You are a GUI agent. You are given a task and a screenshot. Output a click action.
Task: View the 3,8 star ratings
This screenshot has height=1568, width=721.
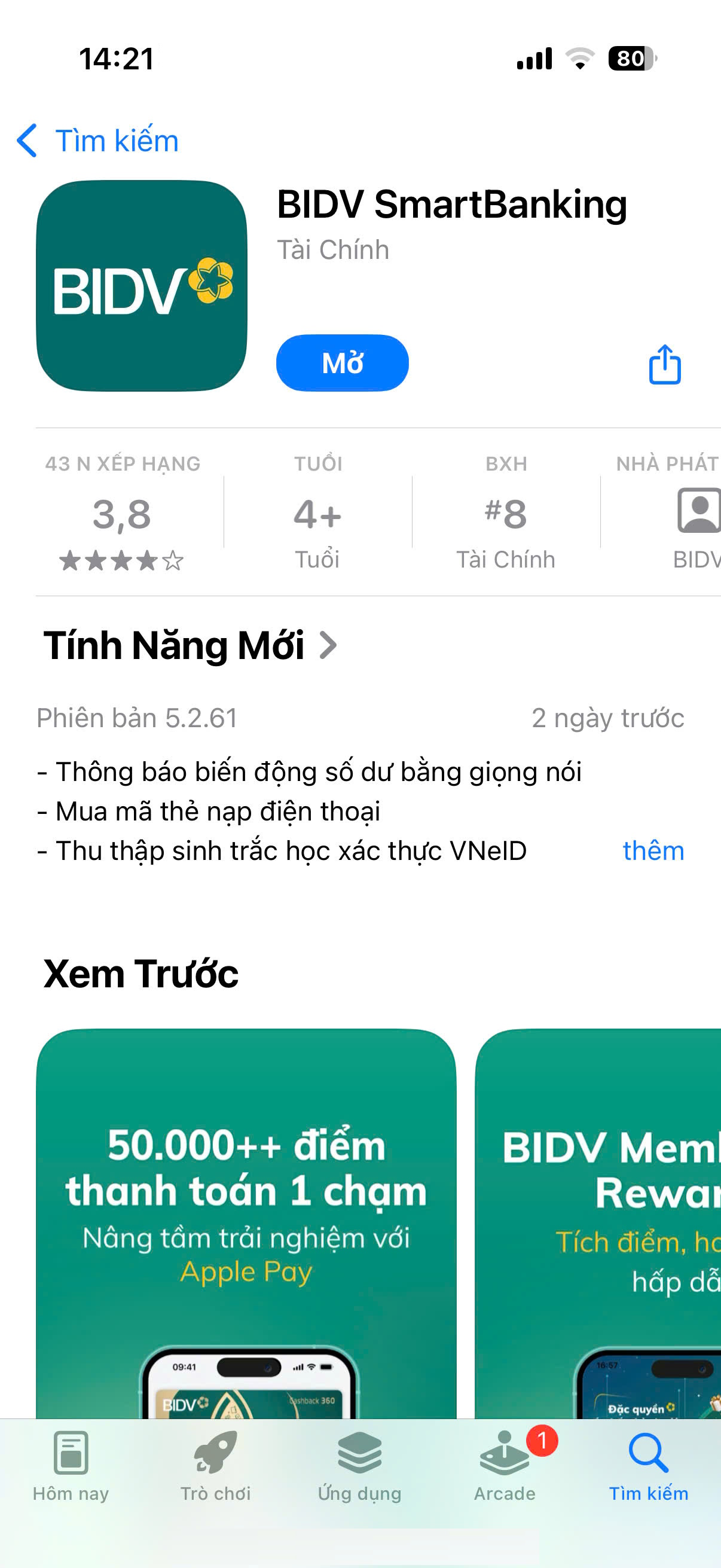pos(123,512)
